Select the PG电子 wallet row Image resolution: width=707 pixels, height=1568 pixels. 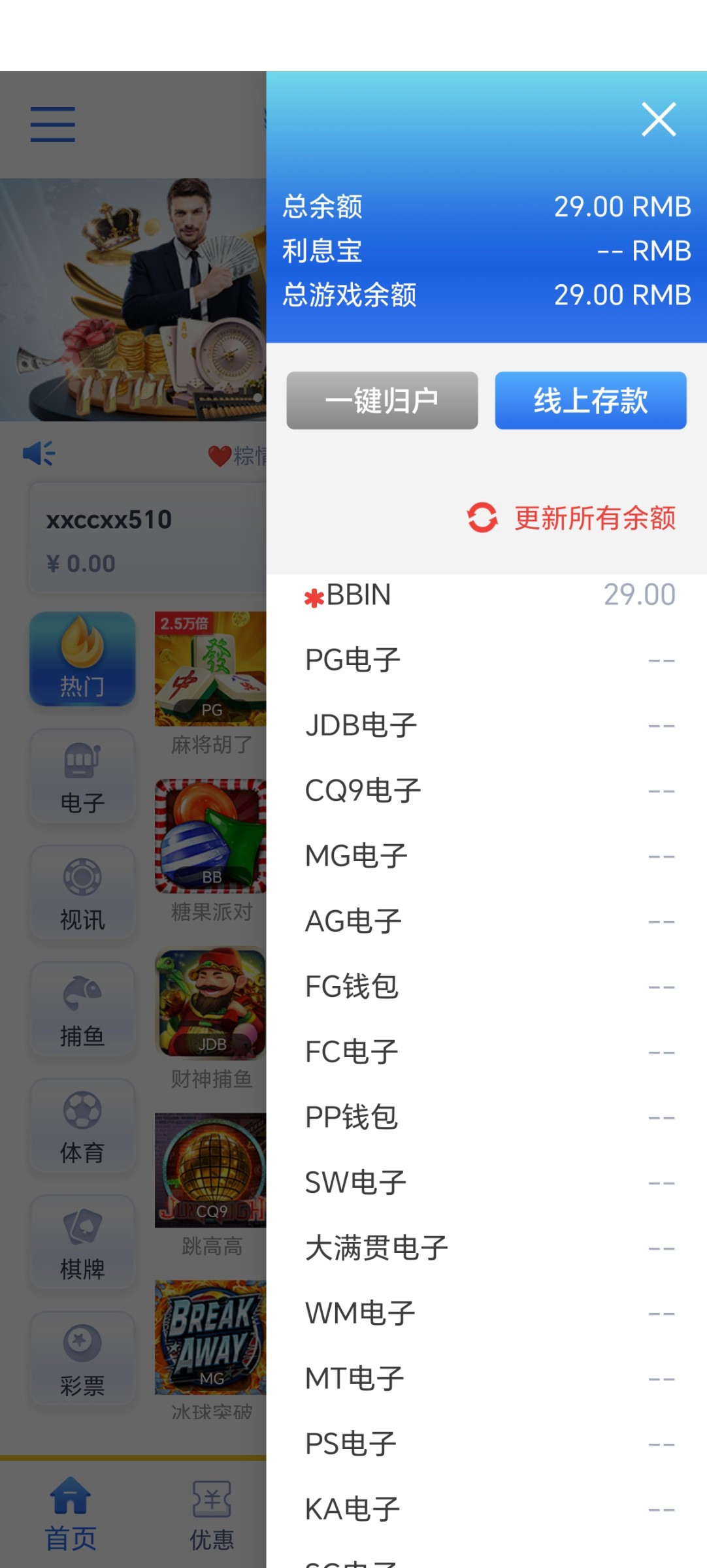click(x=486, y=660)
